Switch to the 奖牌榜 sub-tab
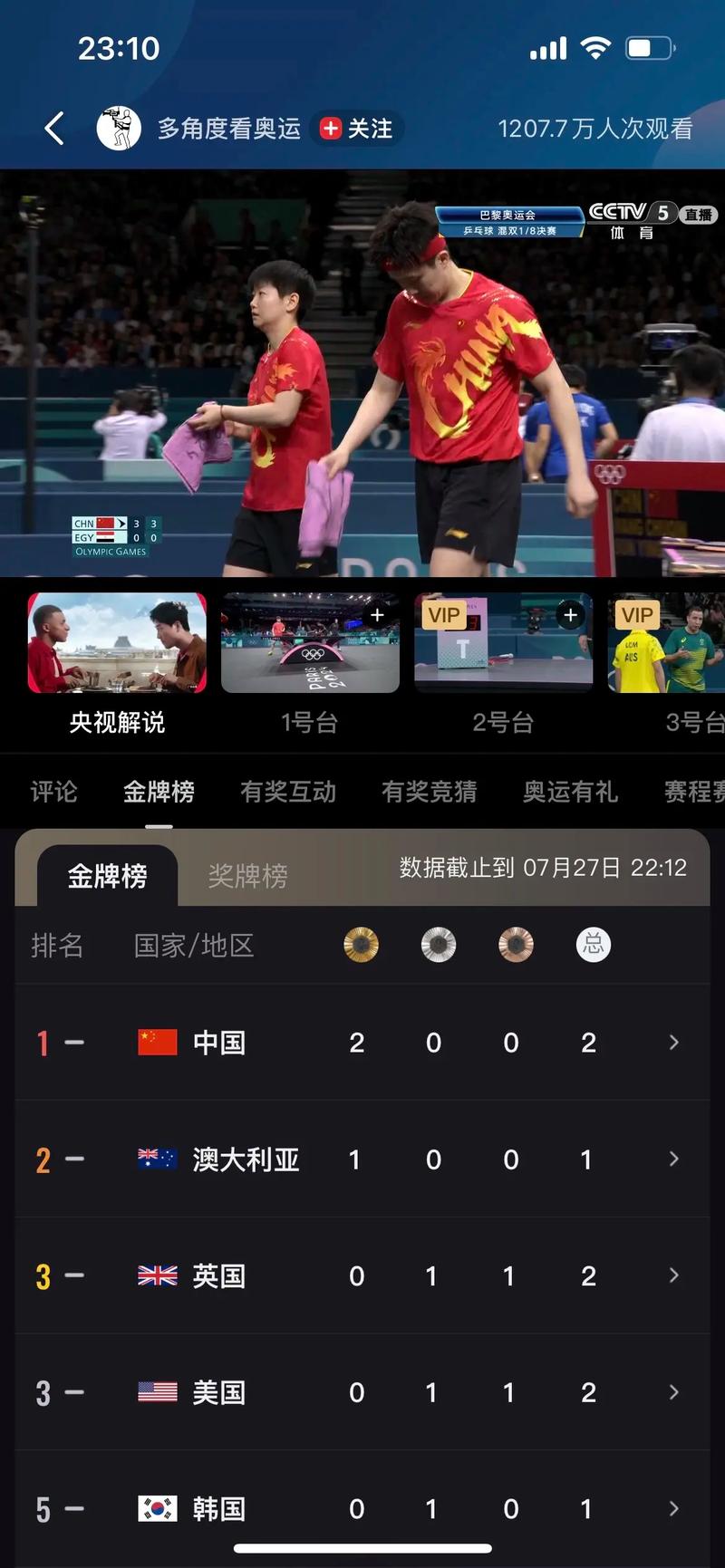 pyautogui.click(x=247, y=876)
